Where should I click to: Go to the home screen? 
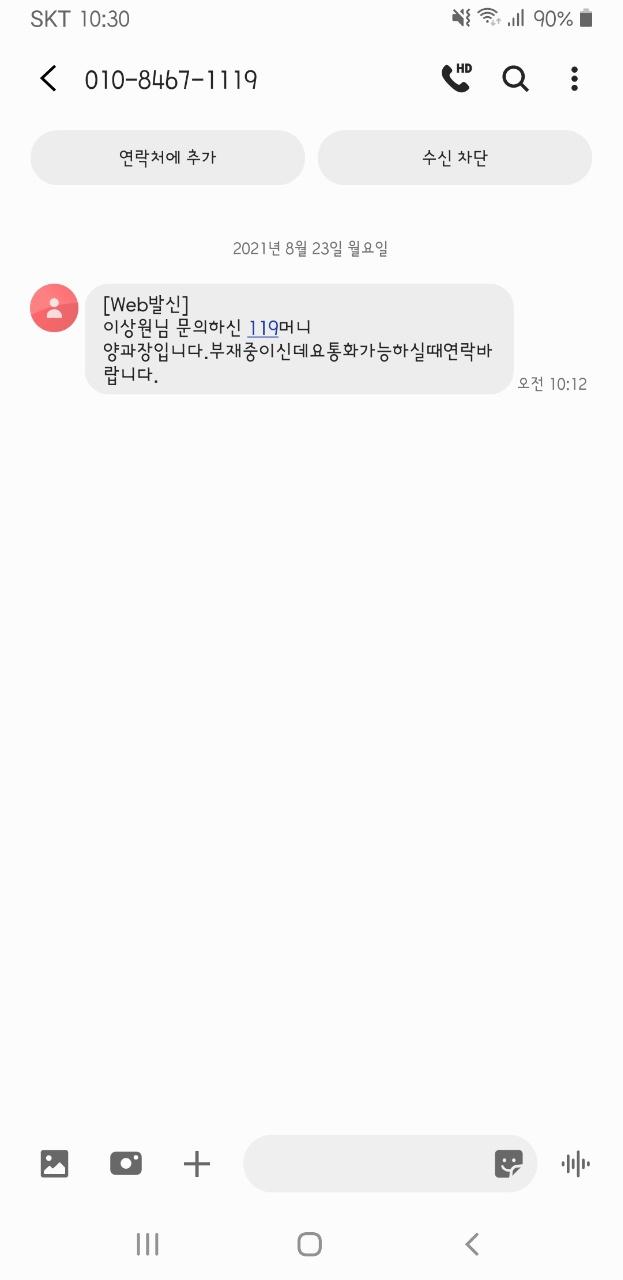coord(310,1244)
